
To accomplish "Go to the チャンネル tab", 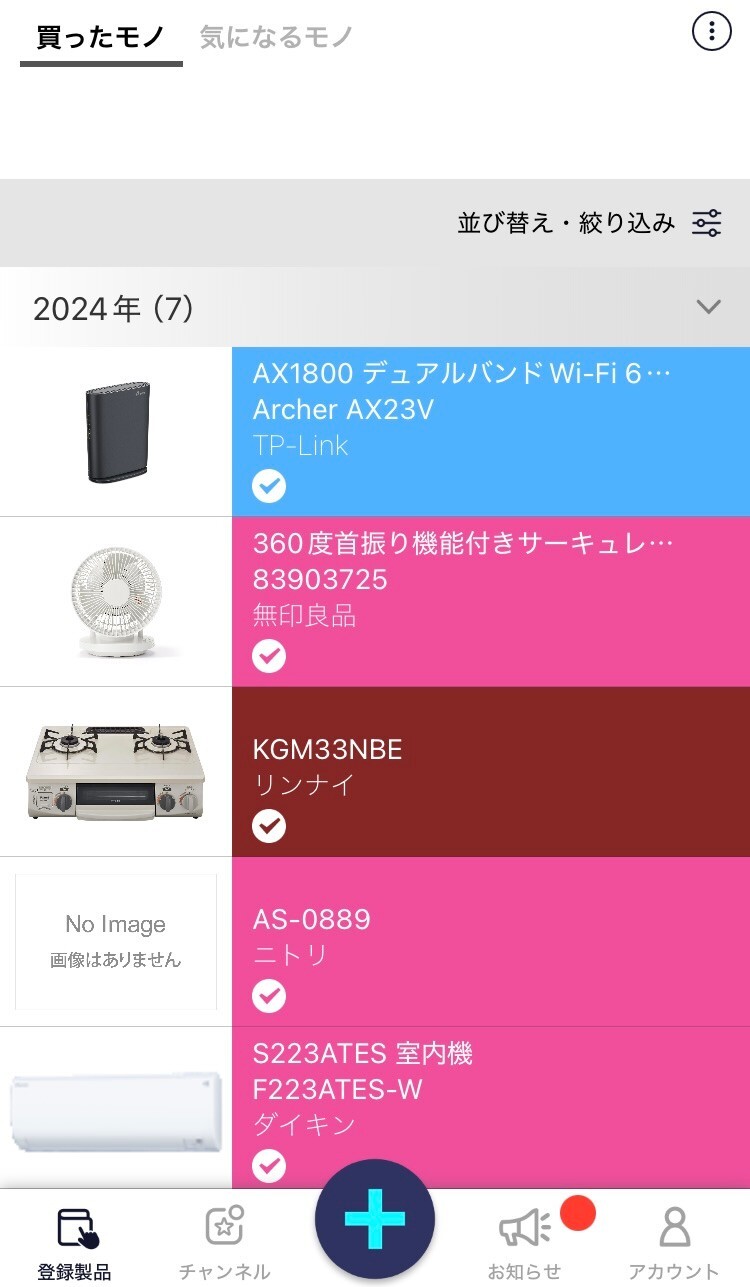I will (x=225, y=1242).
